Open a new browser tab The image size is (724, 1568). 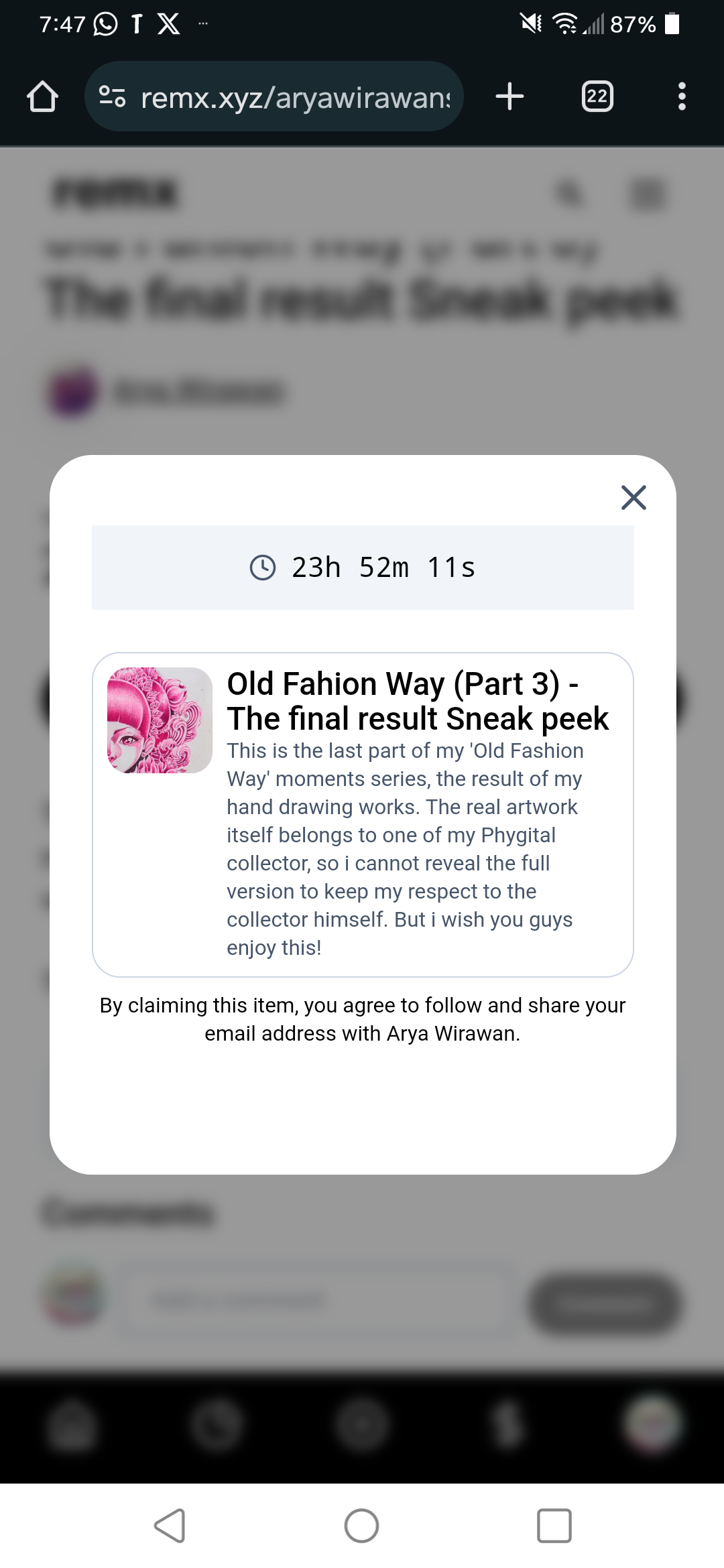(509, 96)
